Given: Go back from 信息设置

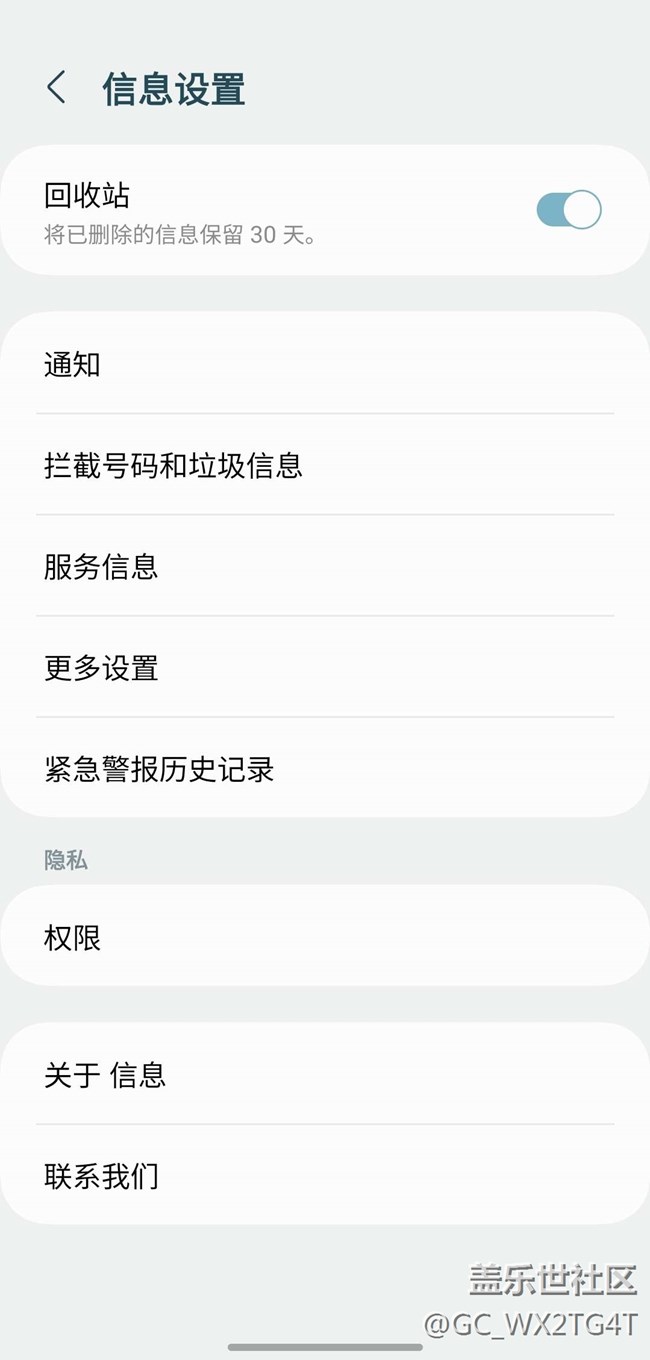Looking at the screenshot, I should click(57, 88).
